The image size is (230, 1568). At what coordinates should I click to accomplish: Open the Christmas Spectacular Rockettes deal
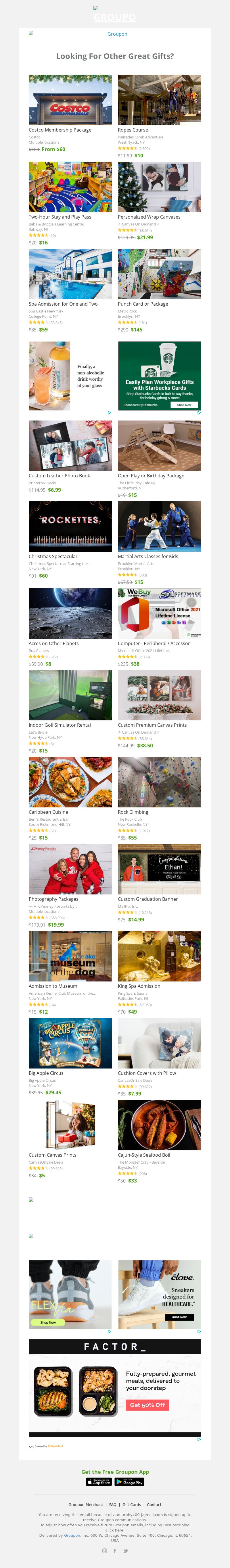[x=70, y=526]
